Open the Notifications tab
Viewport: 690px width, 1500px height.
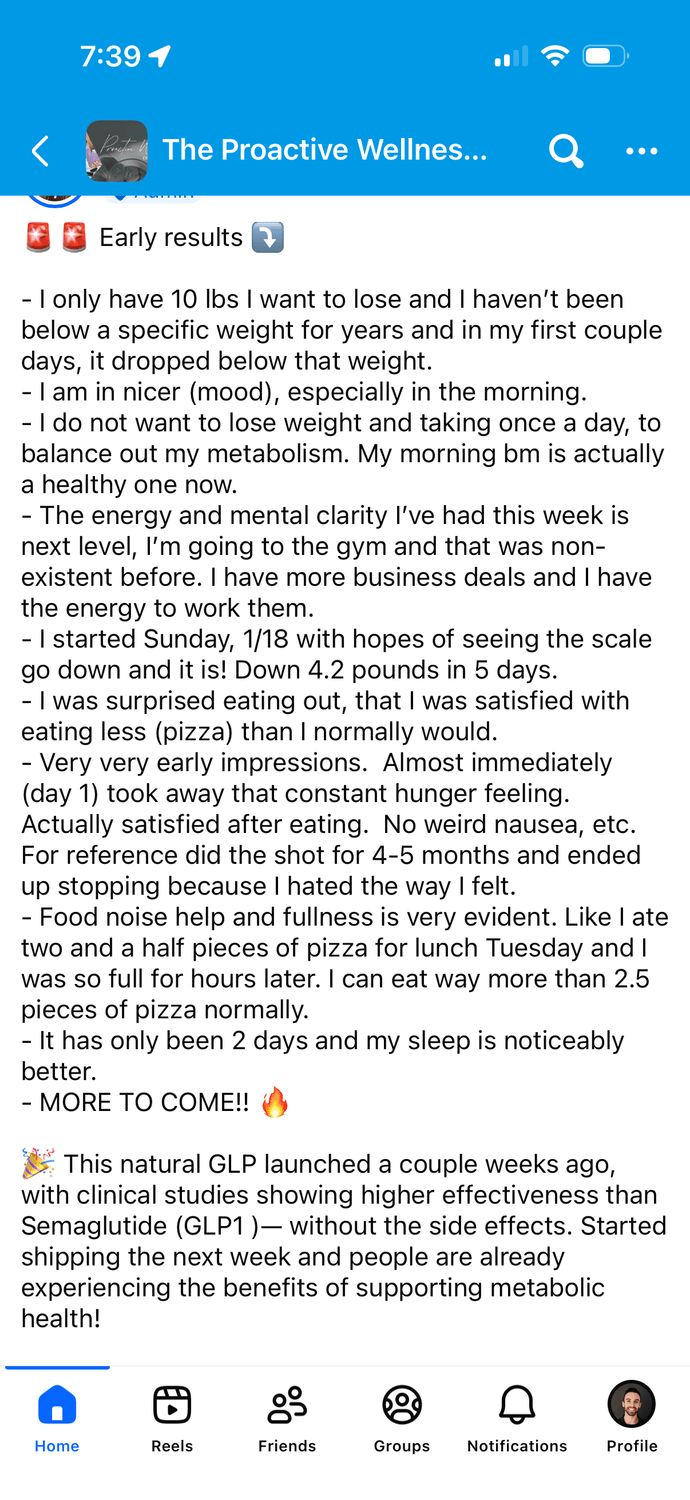click(x=517, y=1418)
